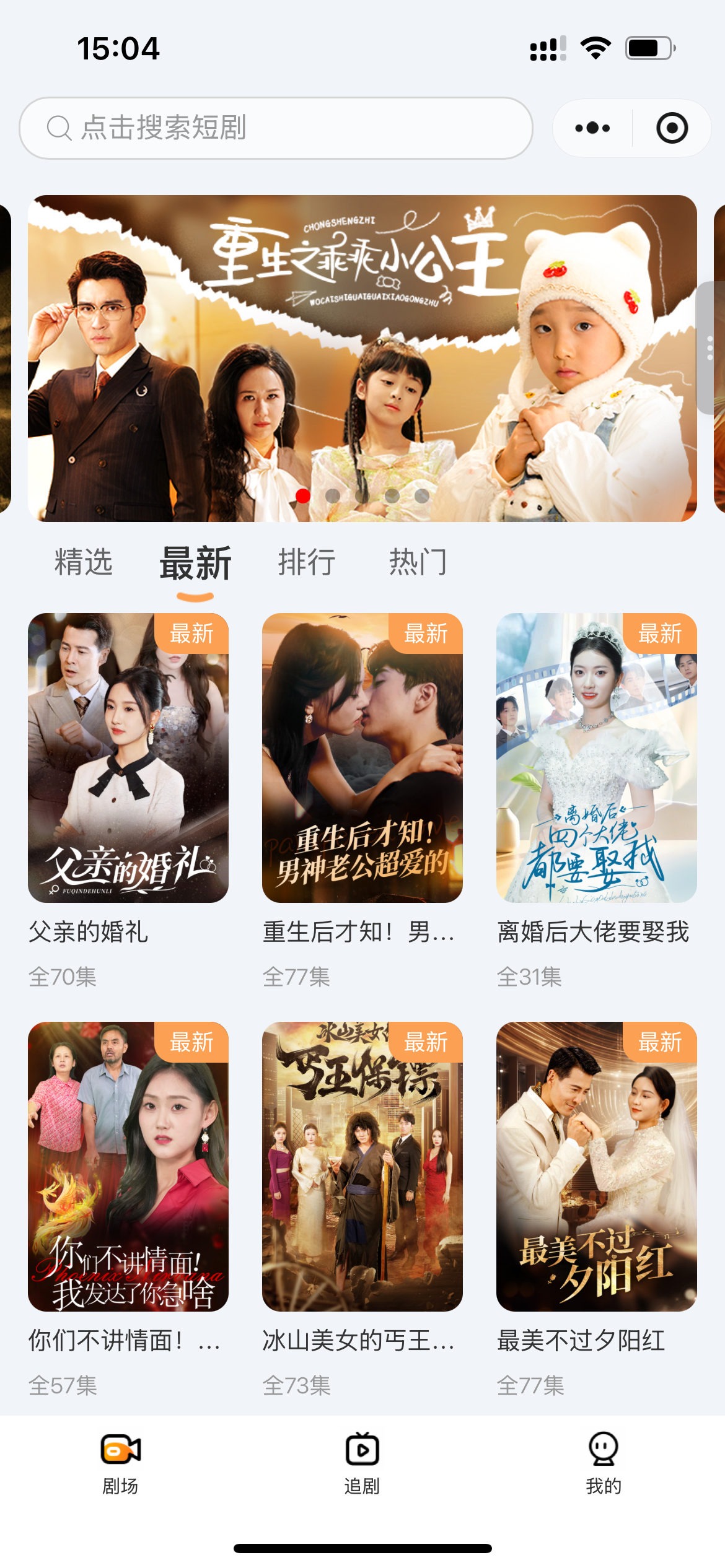The height and width of the screenshot is (1568, 725).
Task: Select the 最新 tab
Action: click(195, 564)
